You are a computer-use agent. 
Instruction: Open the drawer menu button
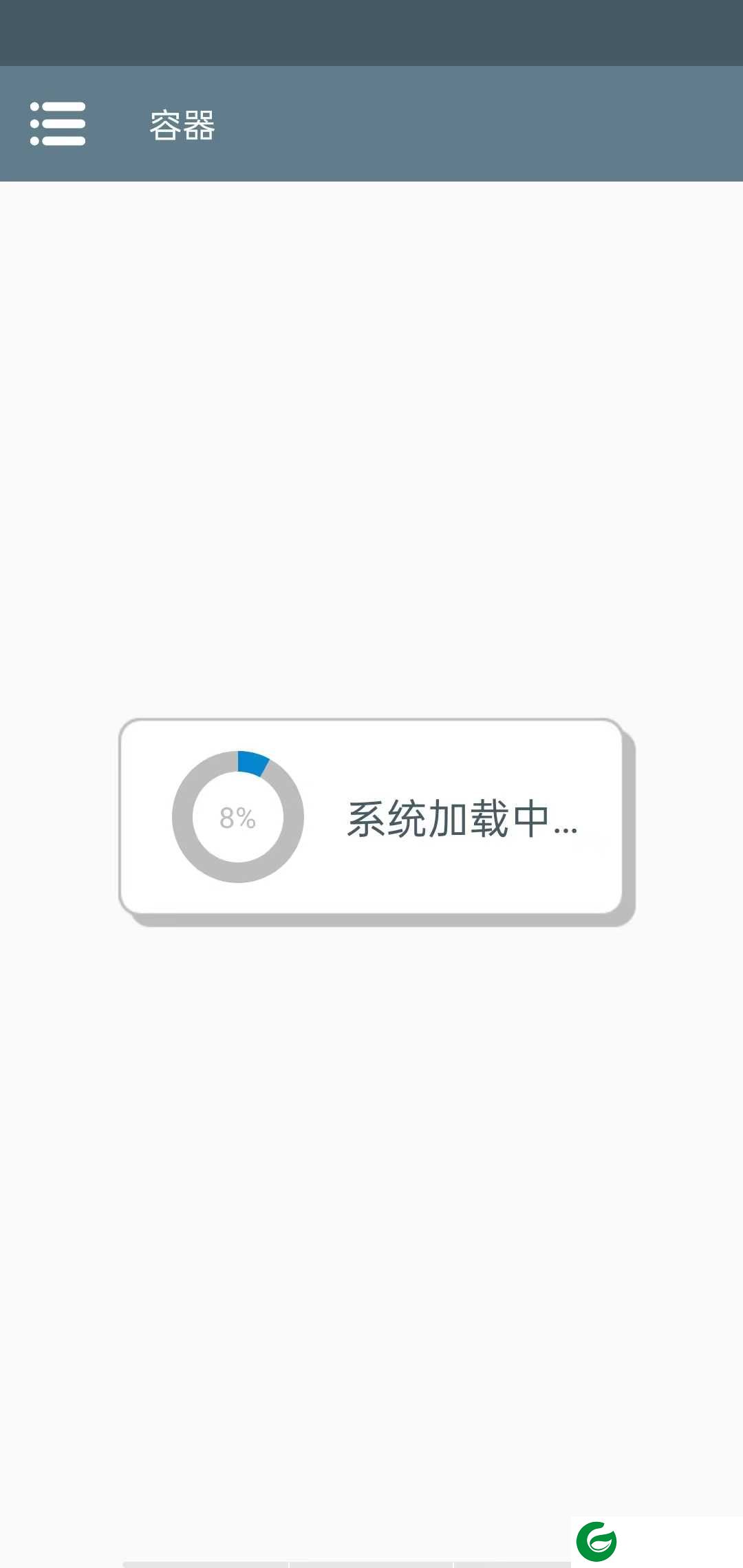click(58, 124)
